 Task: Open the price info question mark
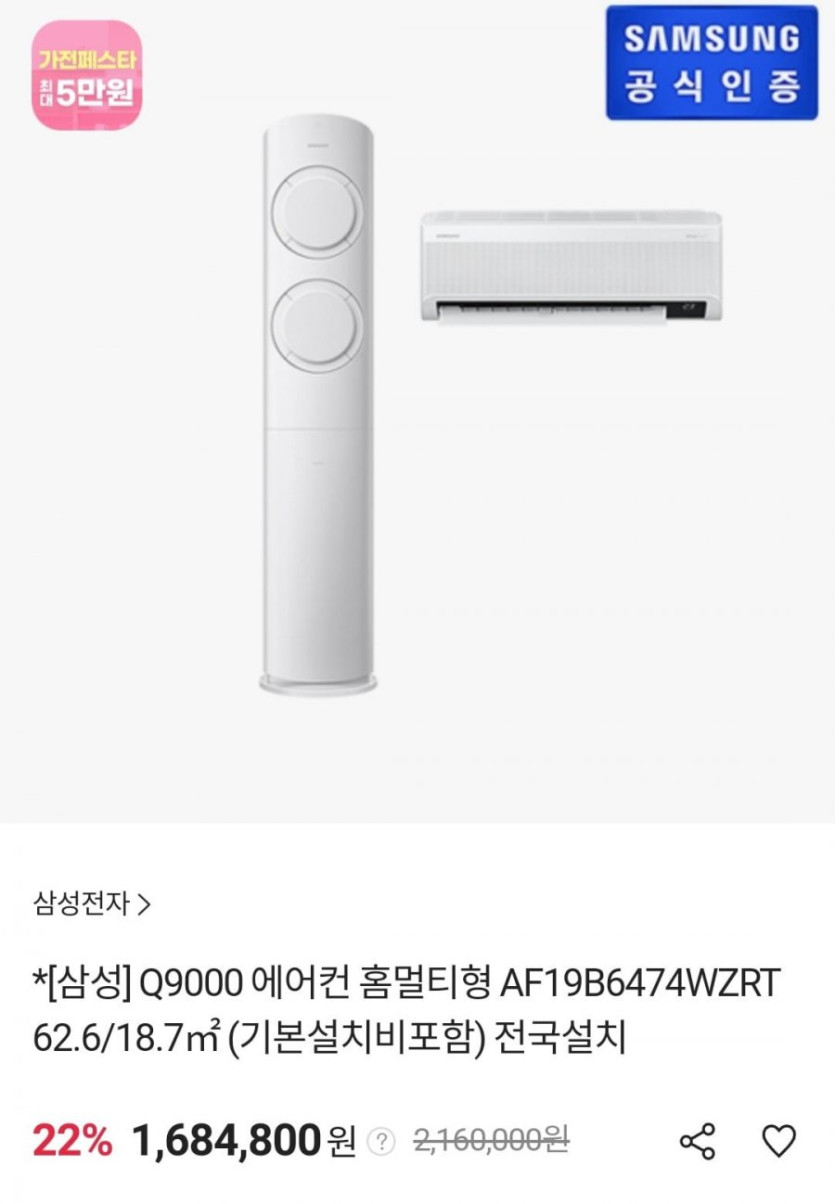point(381,1142)
